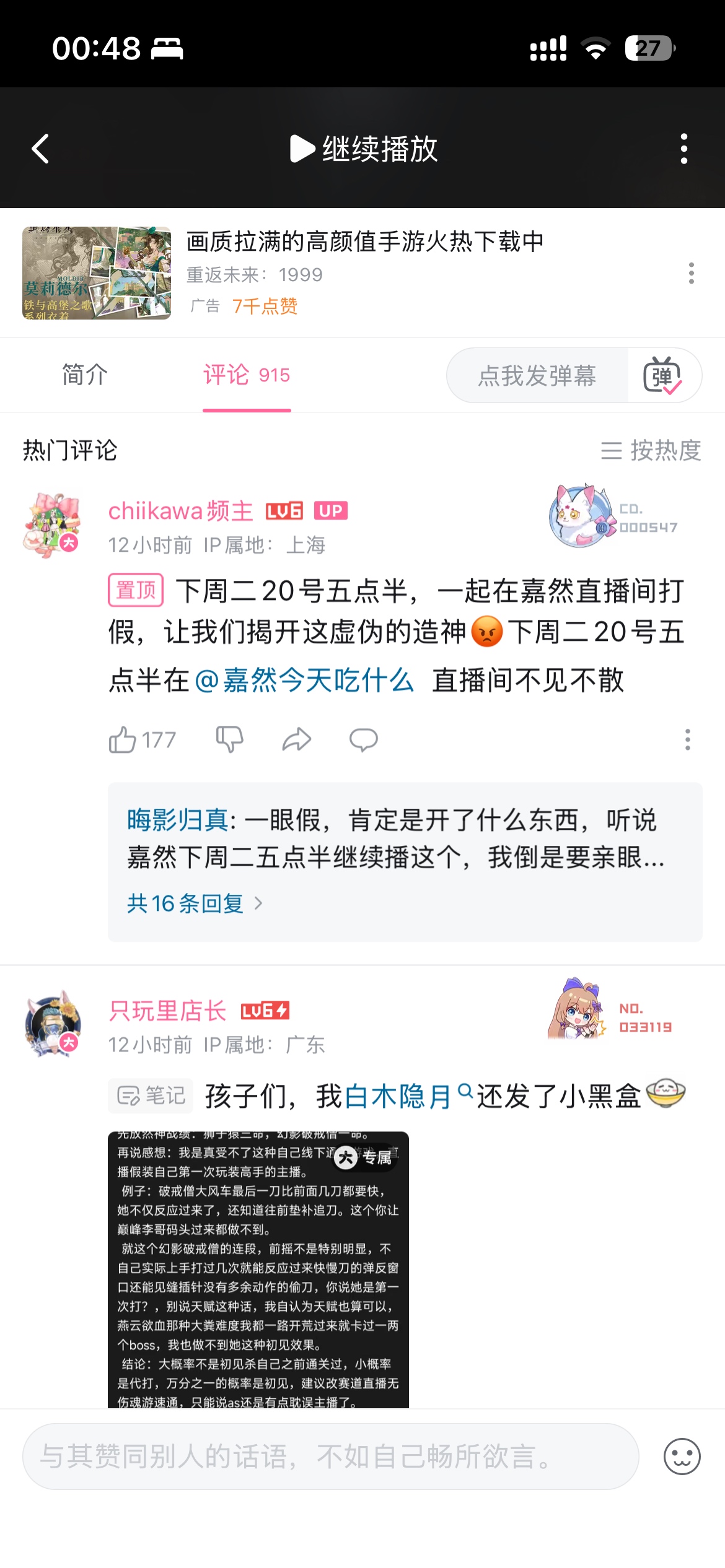The image size is (725, 1568).
Task: Share chiikawa频主's pinned comment
Action: click(297, 739)
